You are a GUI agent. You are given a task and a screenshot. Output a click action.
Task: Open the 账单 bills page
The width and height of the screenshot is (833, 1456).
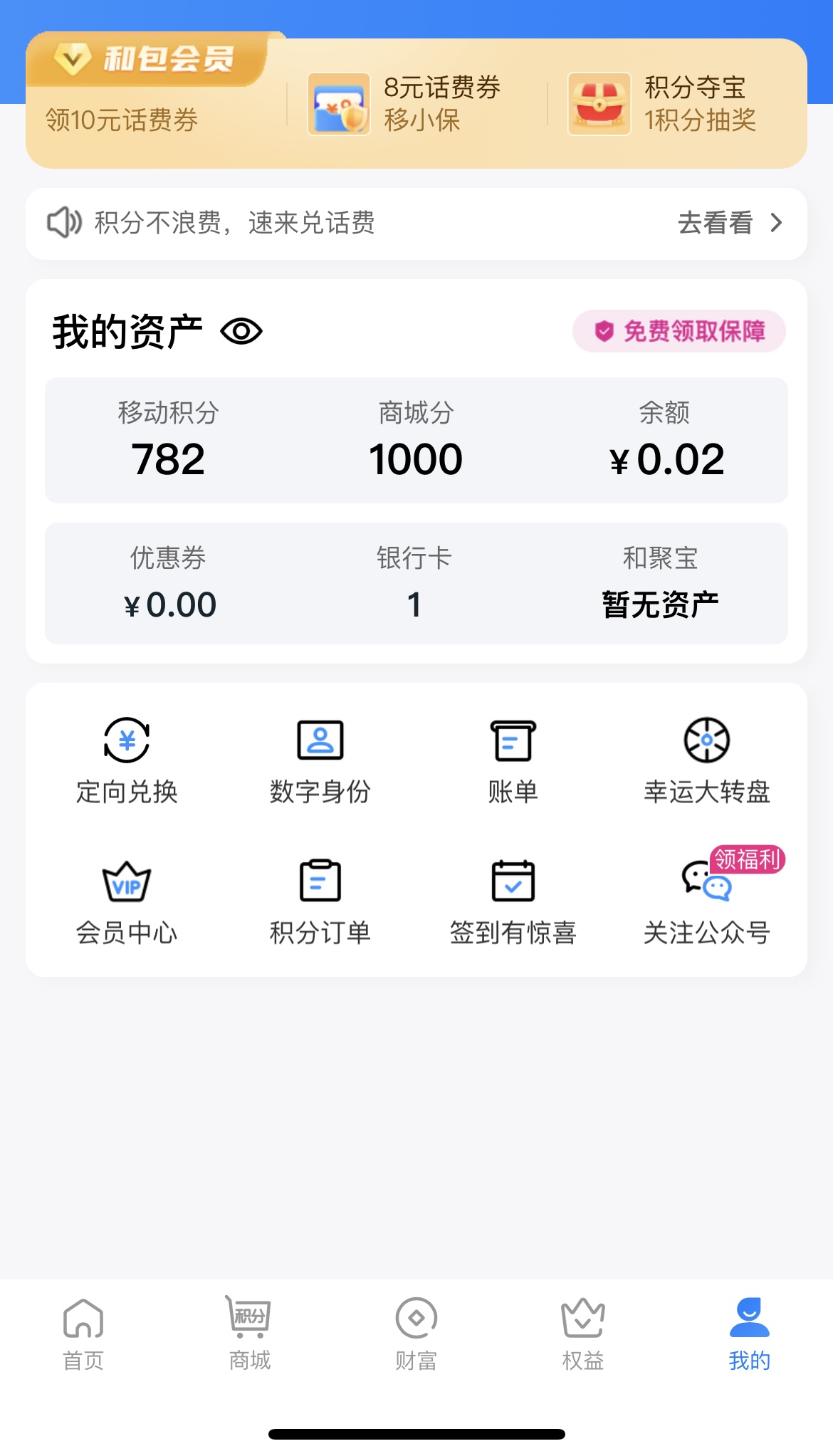(x=513, y=760)
